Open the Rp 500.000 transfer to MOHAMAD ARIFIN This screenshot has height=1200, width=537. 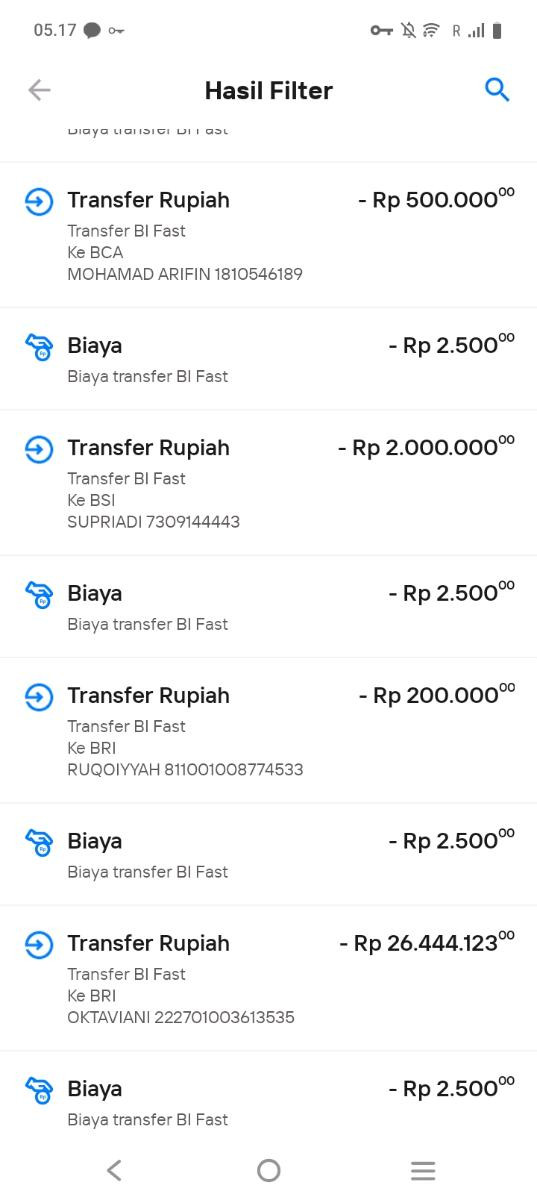point(268,235)
